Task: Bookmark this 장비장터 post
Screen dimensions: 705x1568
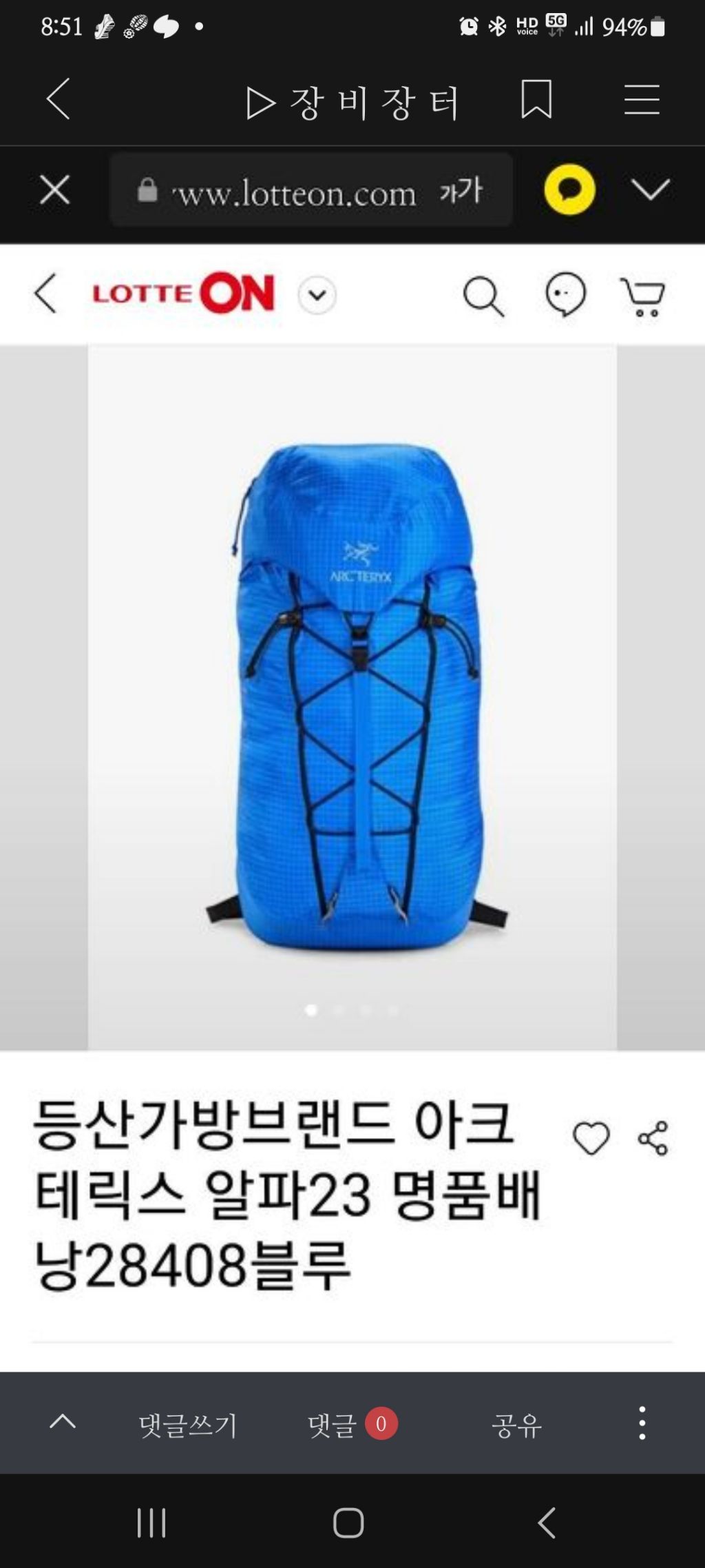Action: (x=536, y=99)
